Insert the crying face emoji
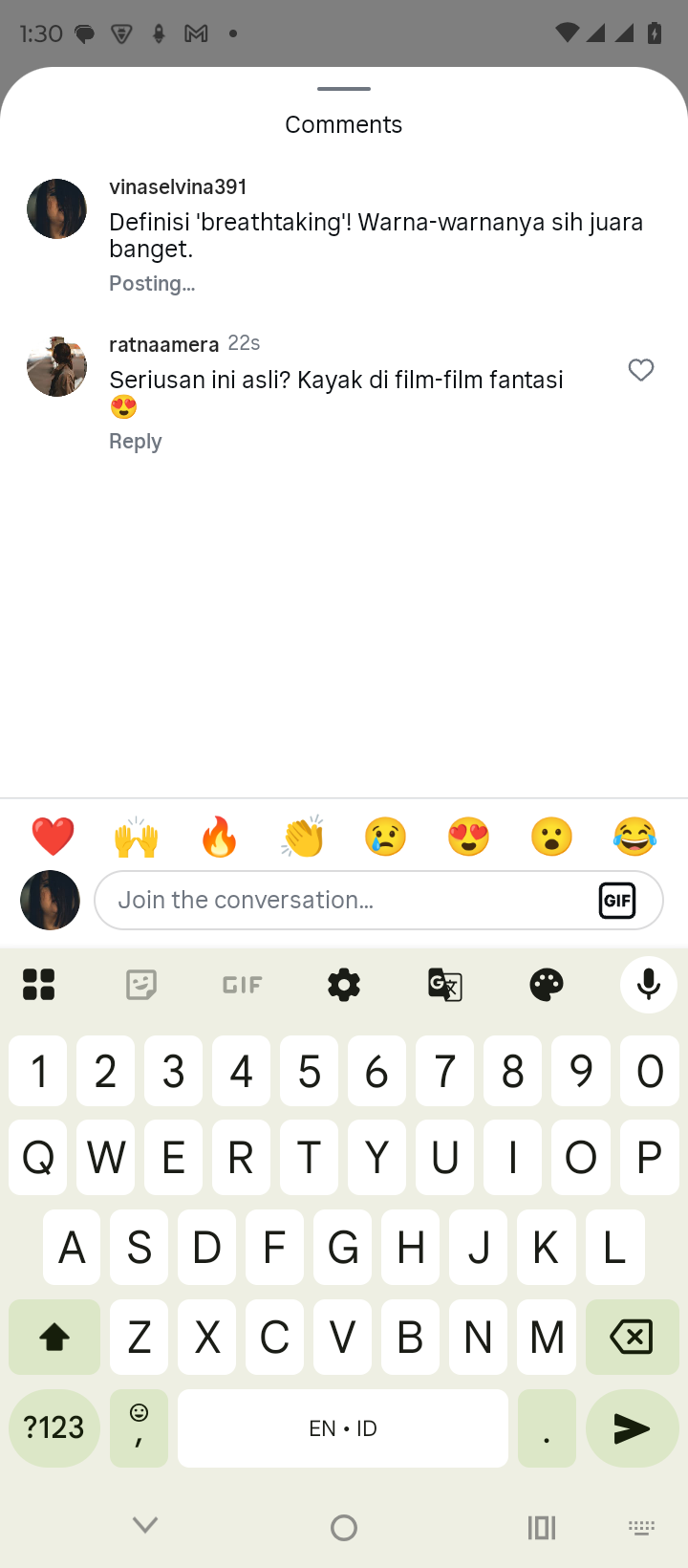Image resolution: width=688 pixels, height=1568 pixels. 385,837
